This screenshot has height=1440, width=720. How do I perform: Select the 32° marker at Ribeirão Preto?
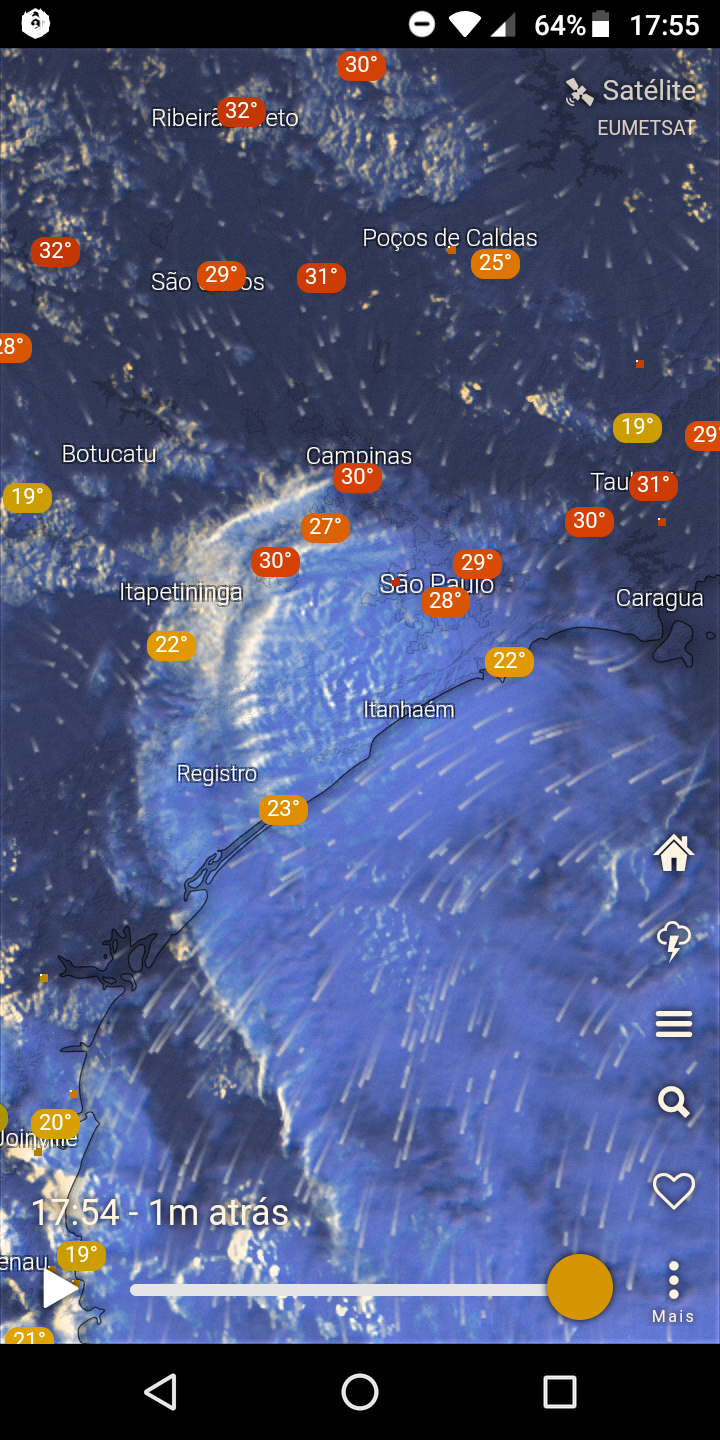tap(240, 111)
